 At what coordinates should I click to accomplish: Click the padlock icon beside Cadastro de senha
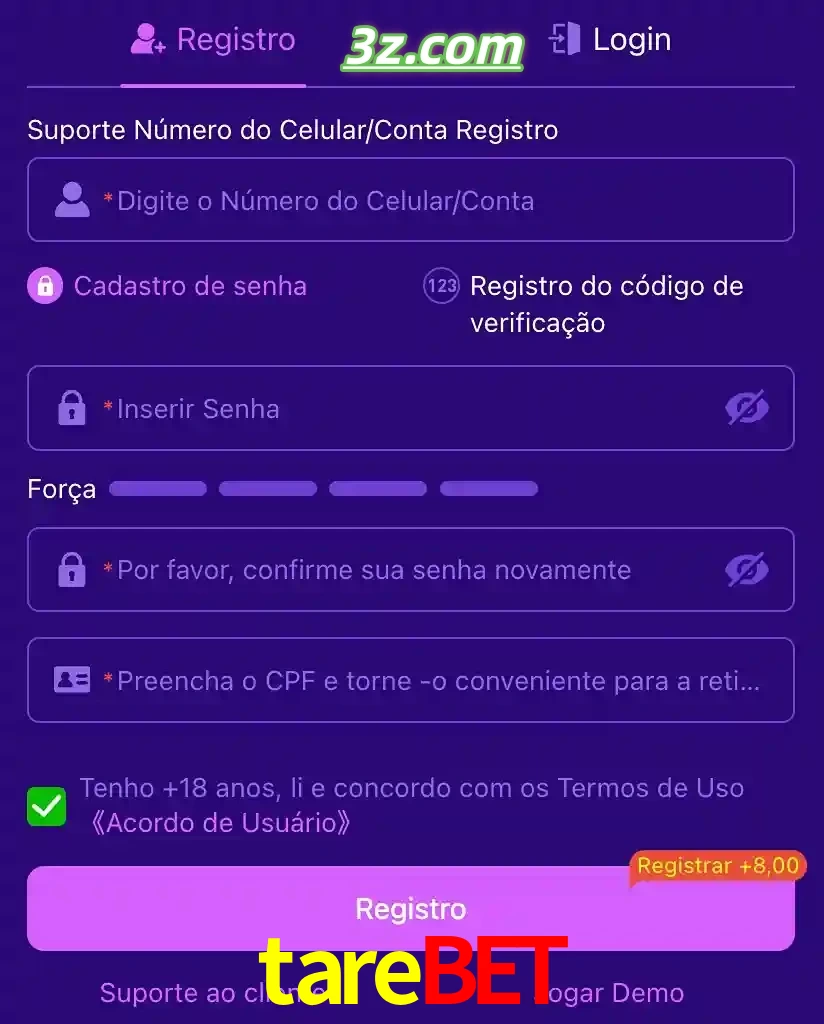[x=44, y=286]
